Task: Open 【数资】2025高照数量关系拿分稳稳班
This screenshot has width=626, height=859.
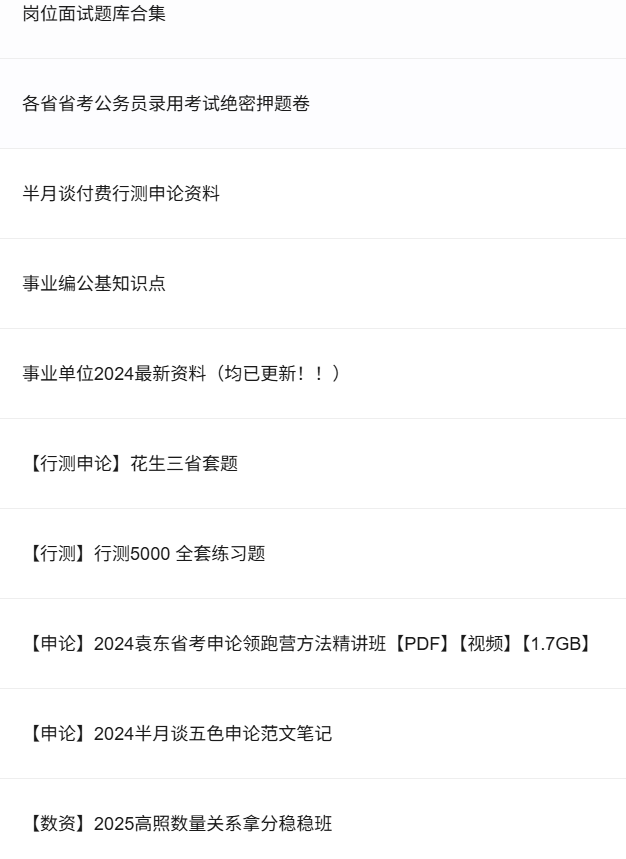Action: (177, 823)
